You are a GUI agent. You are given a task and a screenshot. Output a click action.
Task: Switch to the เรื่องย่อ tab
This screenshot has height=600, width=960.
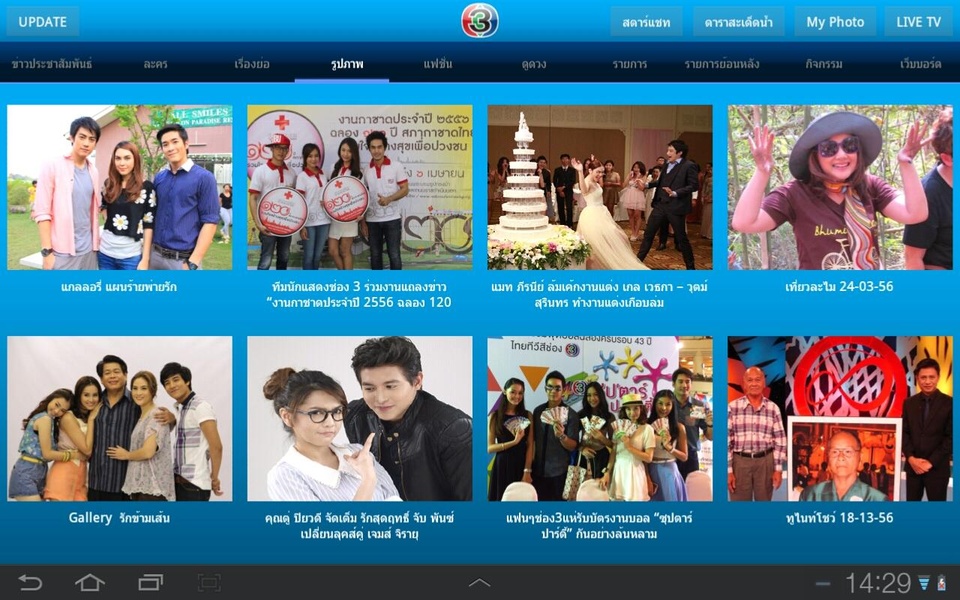click(x=252, y=64)
